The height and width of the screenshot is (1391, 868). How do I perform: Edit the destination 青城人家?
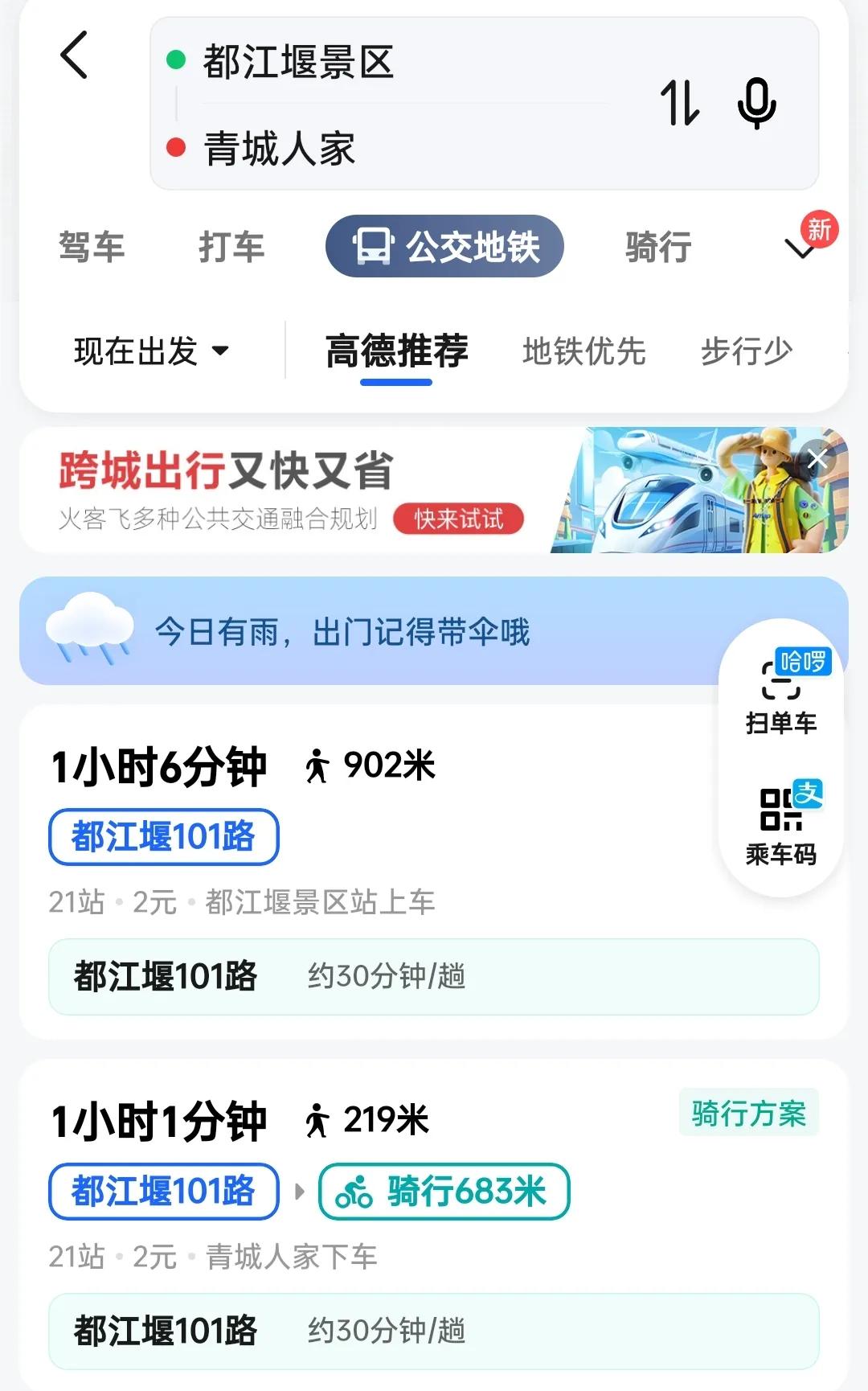coord(280,149)
